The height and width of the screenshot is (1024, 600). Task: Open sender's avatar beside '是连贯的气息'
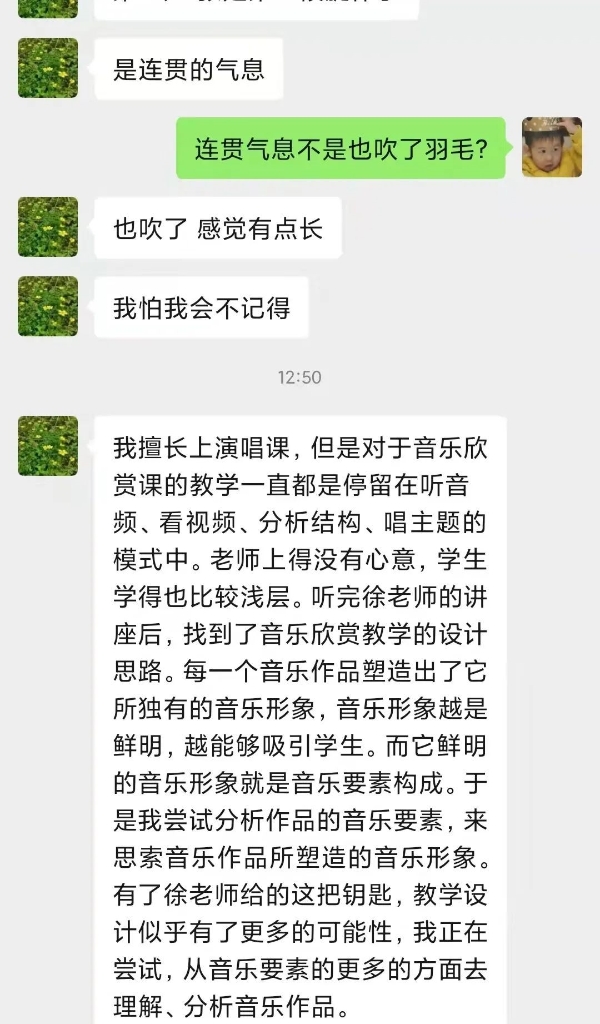pyautogui.click(x=48, y=68)
